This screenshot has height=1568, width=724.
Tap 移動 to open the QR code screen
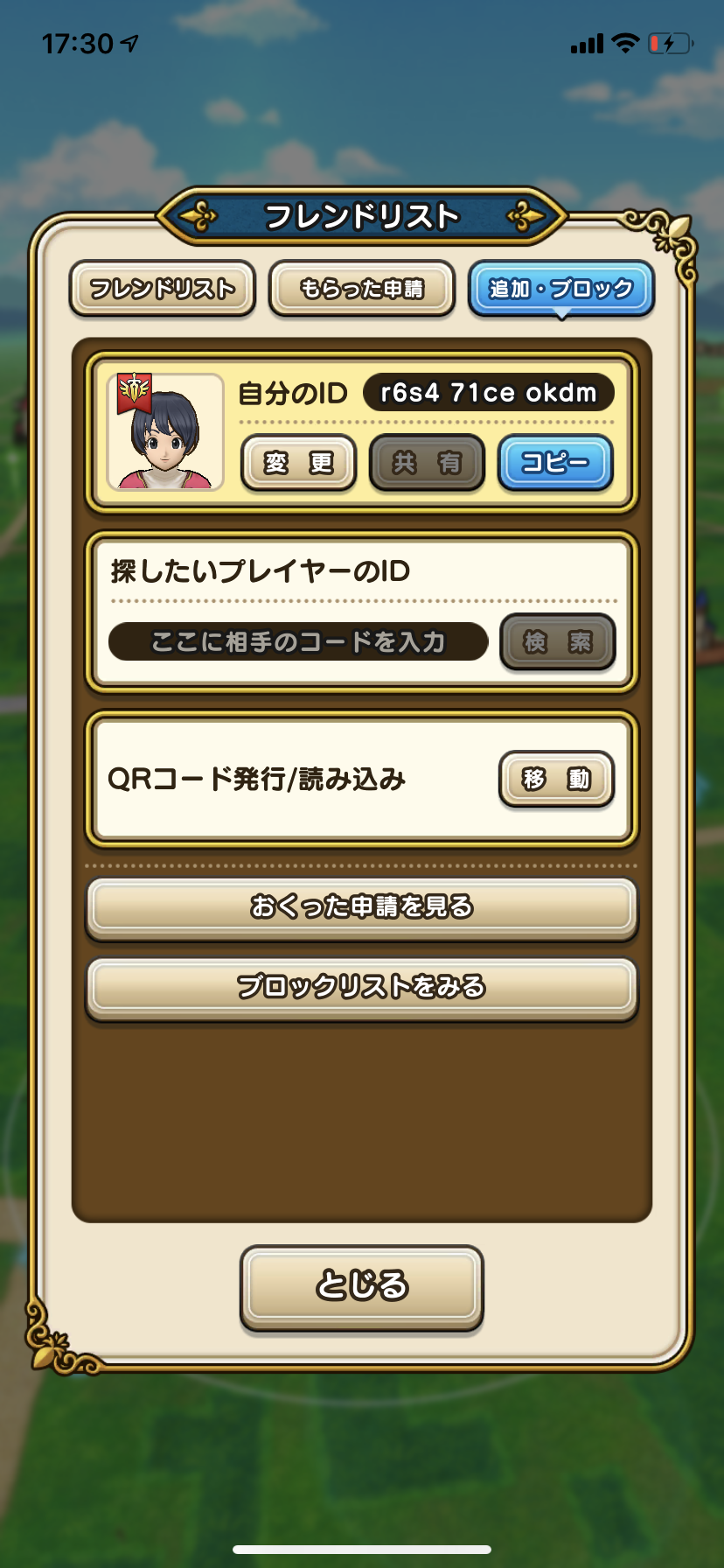pyautogui.click(x=556, y=779)
